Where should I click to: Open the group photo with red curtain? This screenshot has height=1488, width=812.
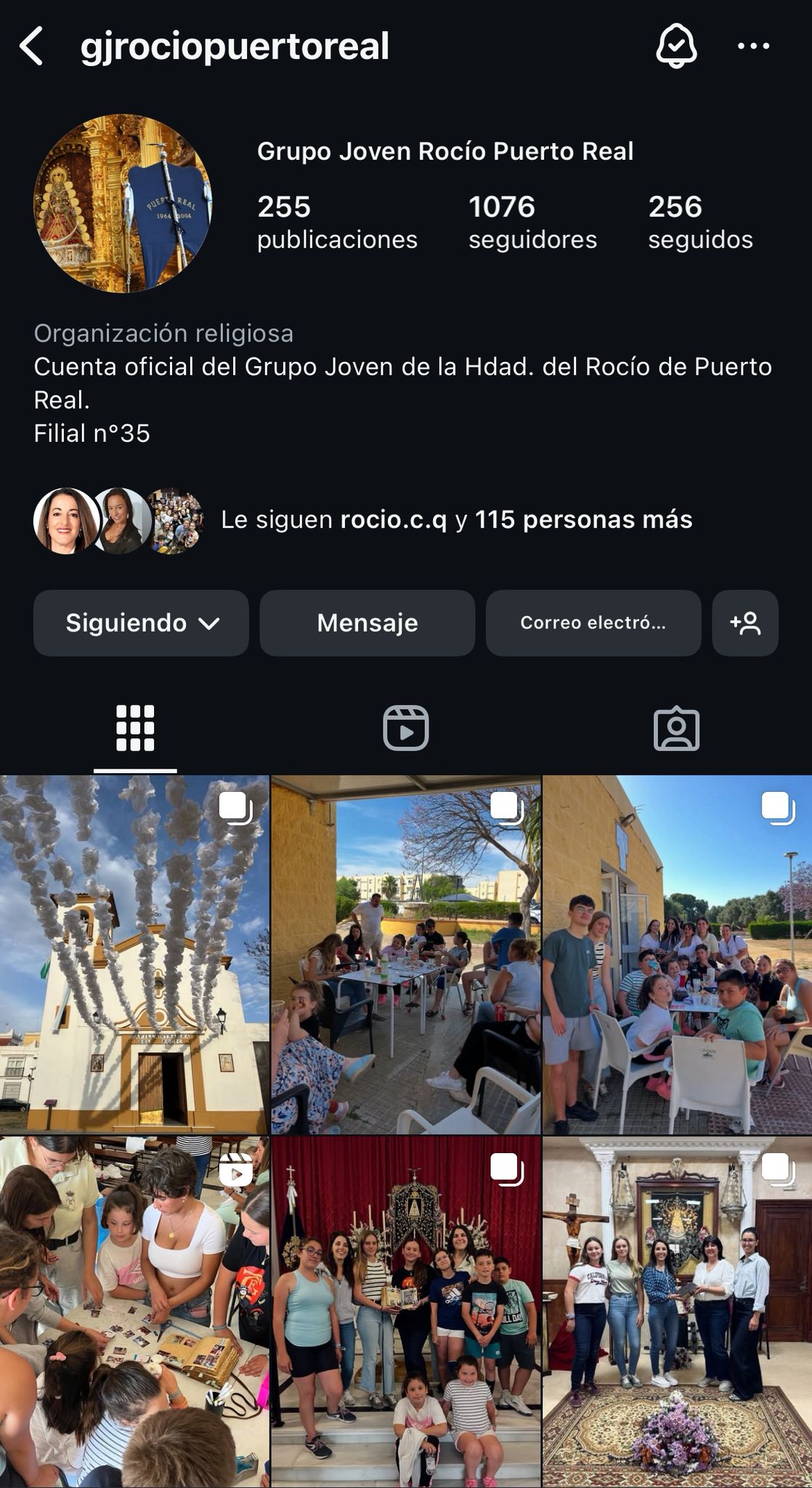[x=405, y=1311]
